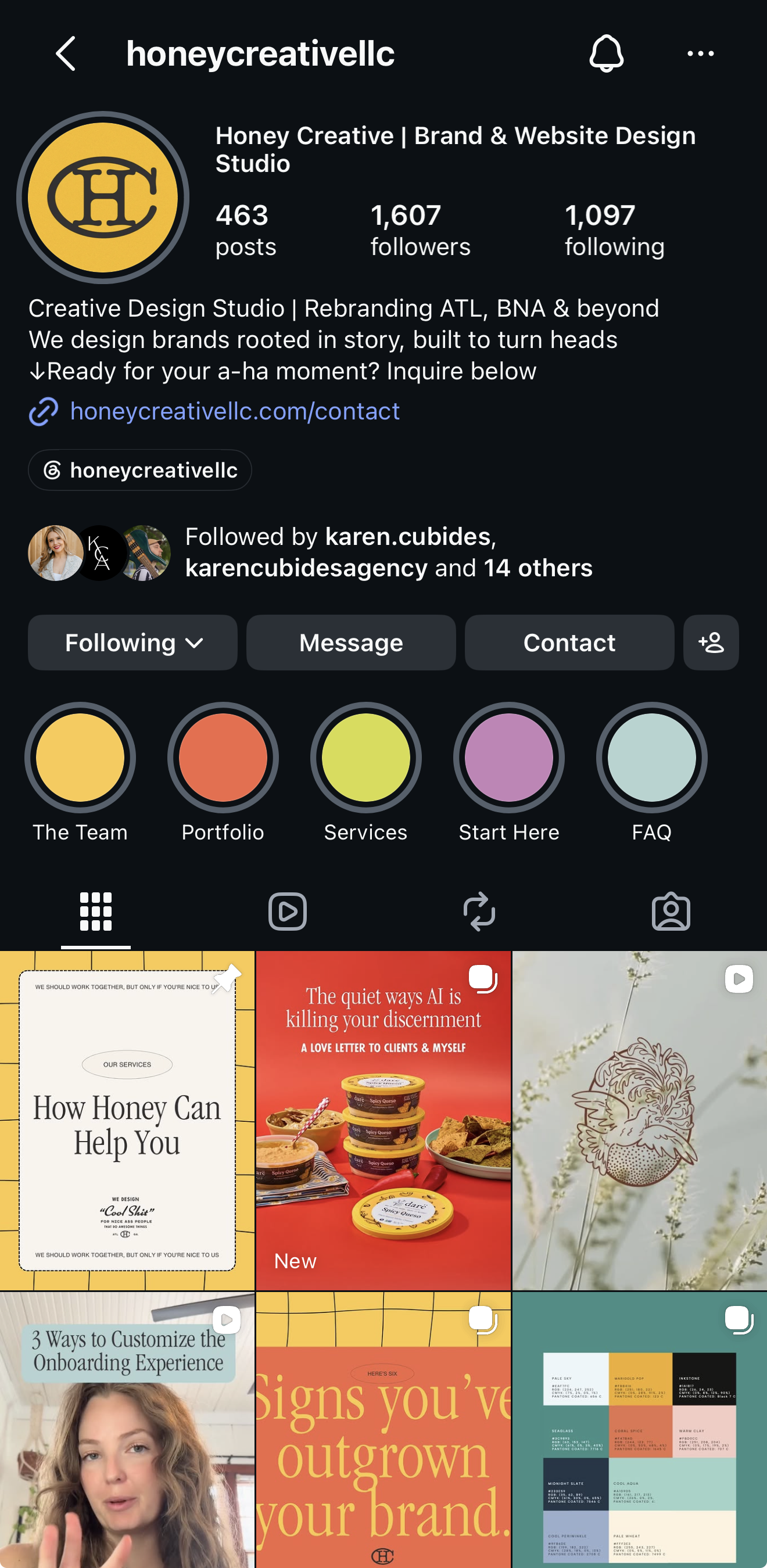View the Portfolio story highlight
This screenshot has height=1568, width=767.
[x=223, y=758]
